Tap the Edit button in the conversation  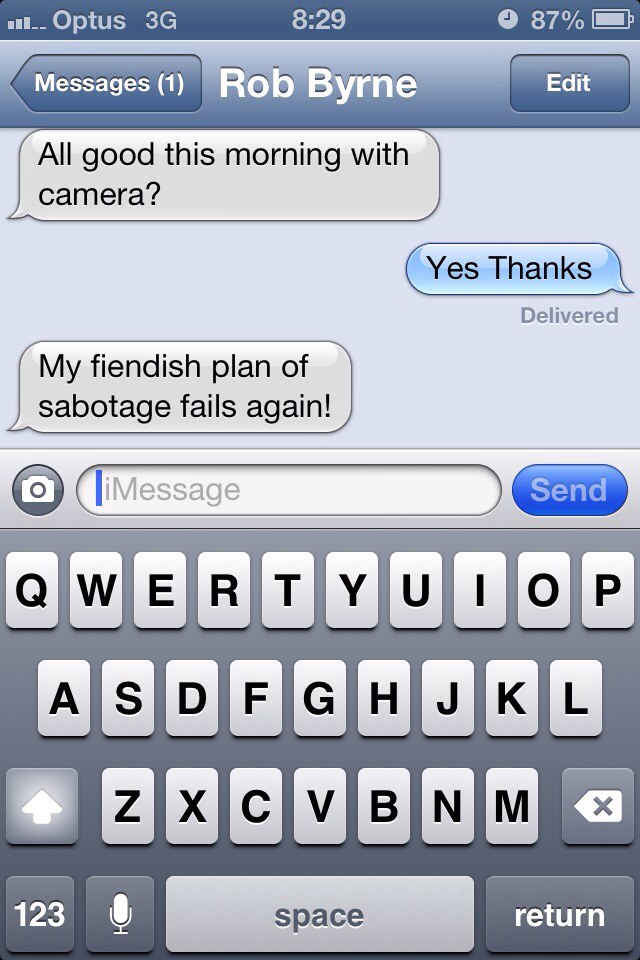(x=568, y=83)
